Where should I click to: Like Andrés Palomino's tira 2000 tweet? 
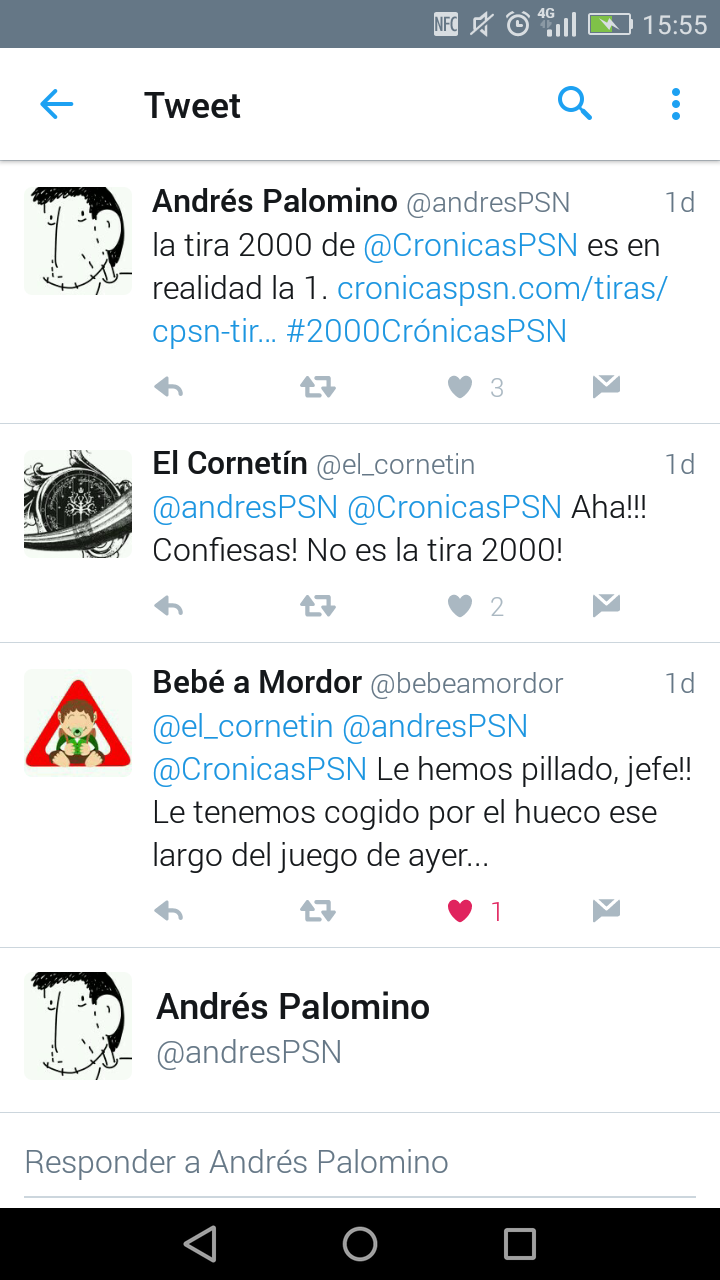click(x=460, y=387)
